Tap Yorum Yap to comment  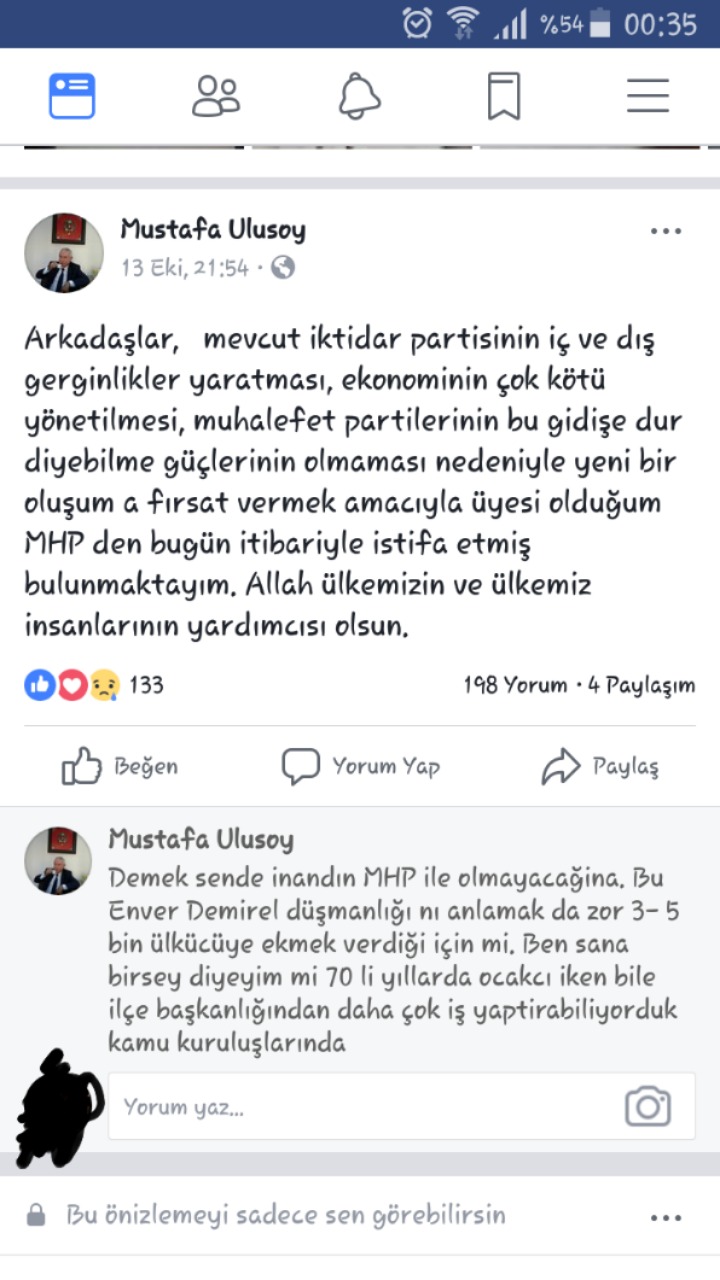point(361,767)
